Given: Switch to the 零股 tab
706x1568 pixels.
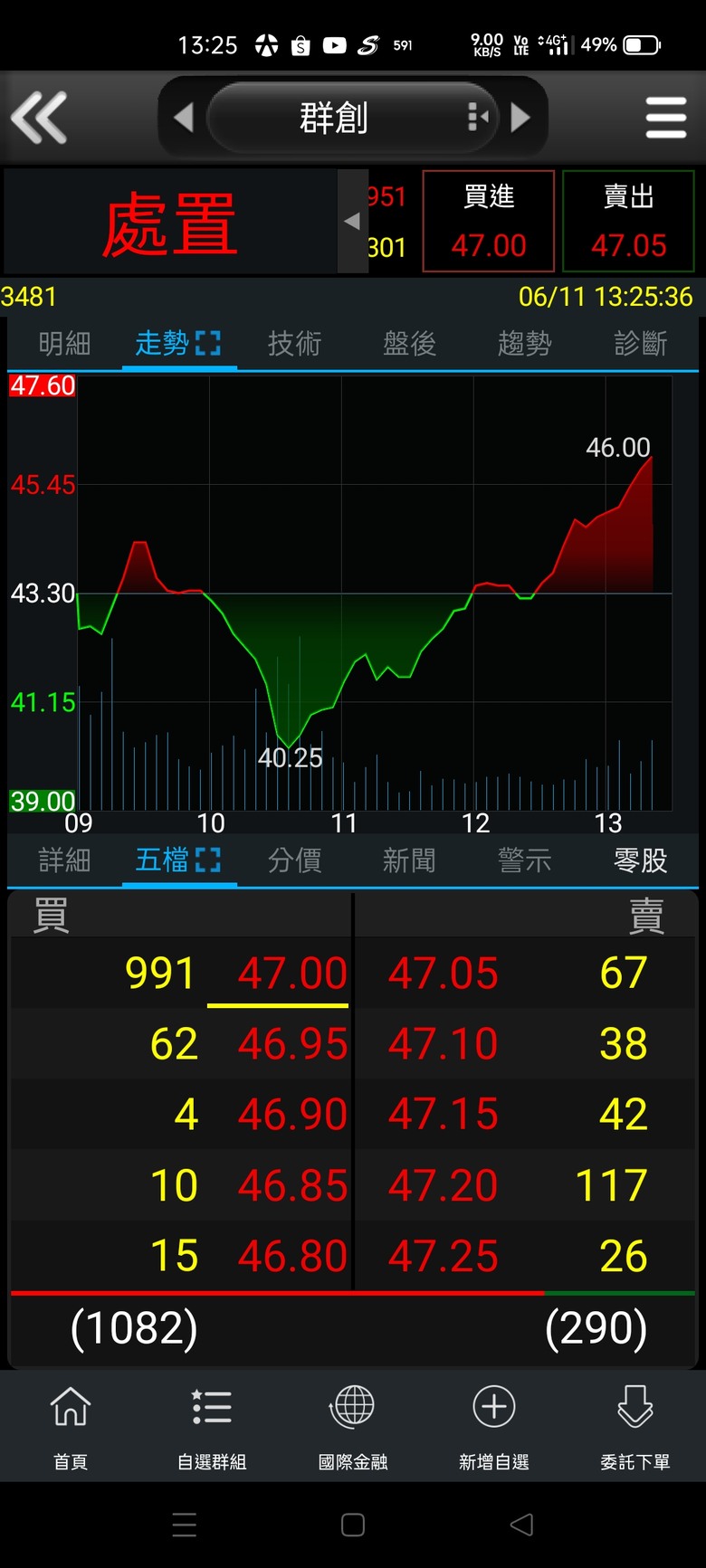Looking at the screenshot, I should tap(640, 860).
